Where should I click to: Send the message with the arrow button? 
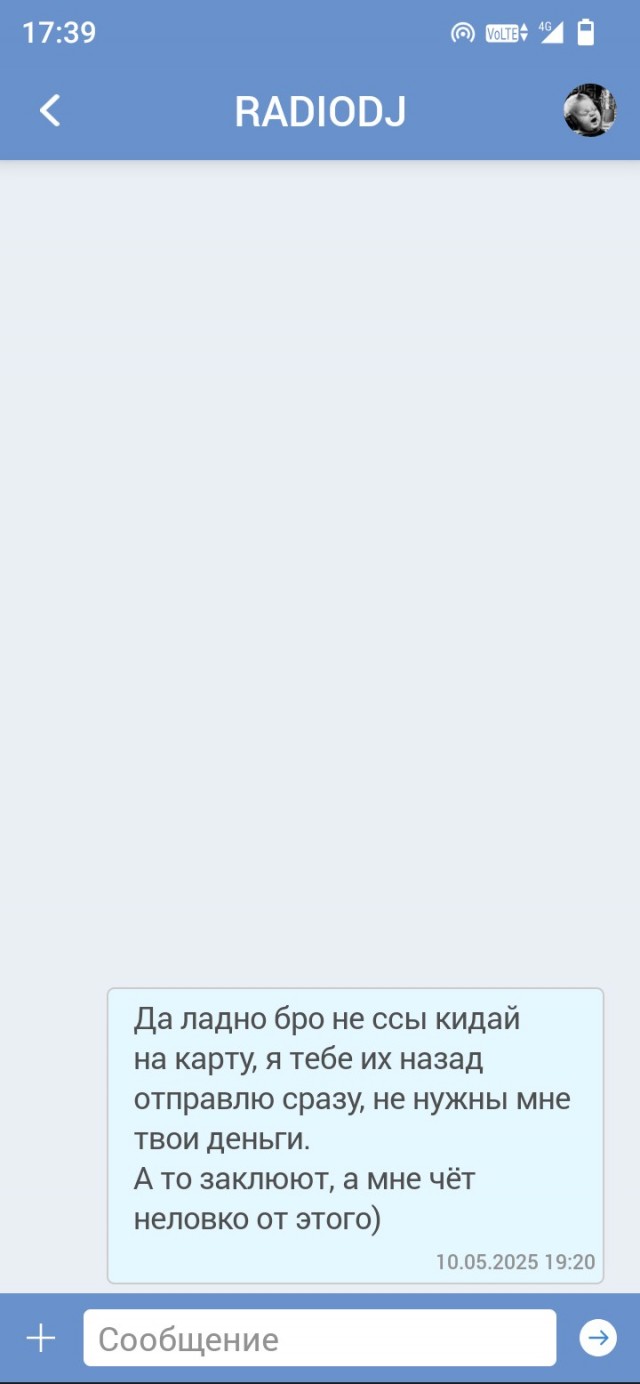pos(598,1338)
